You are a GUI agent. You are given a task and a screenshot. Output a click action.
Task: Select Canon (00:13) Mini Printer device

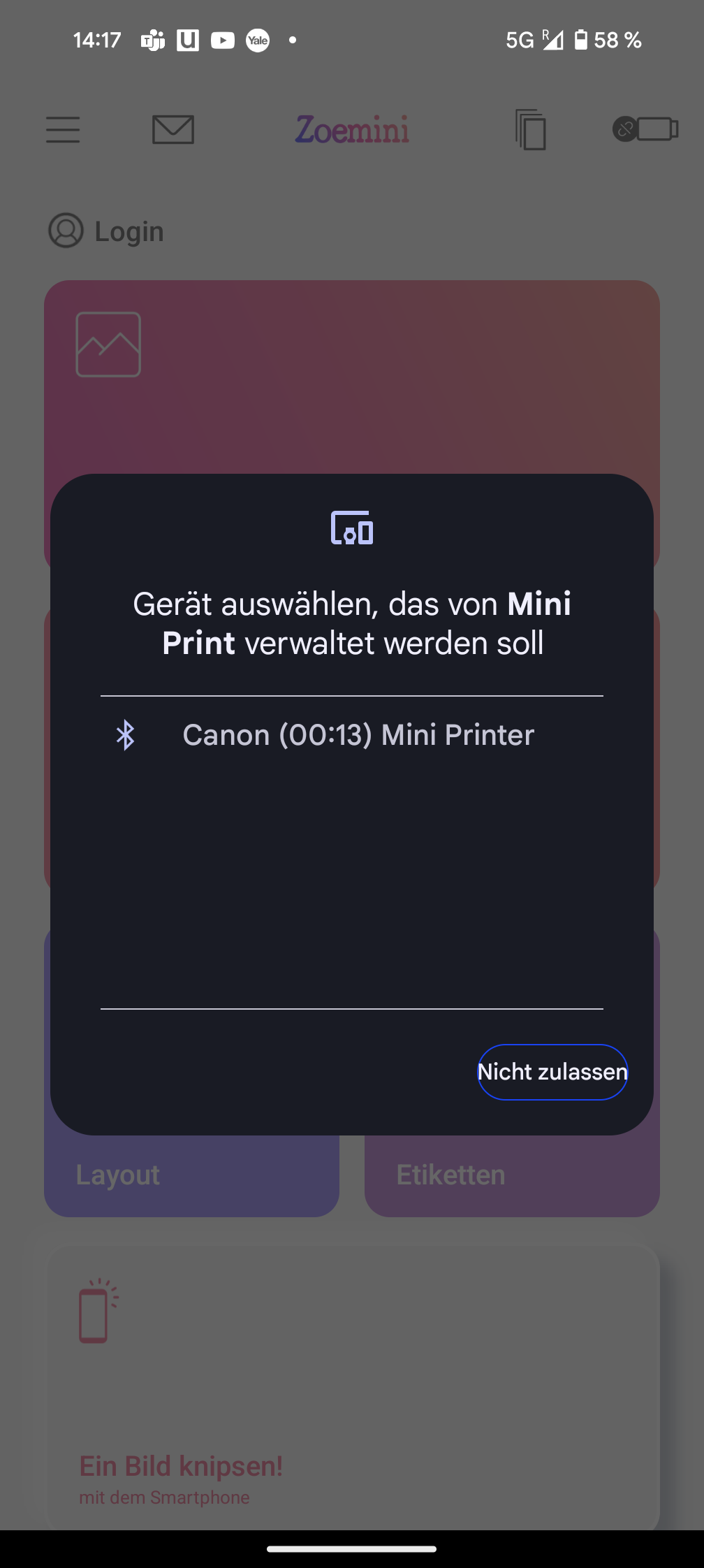pos(358,735)
